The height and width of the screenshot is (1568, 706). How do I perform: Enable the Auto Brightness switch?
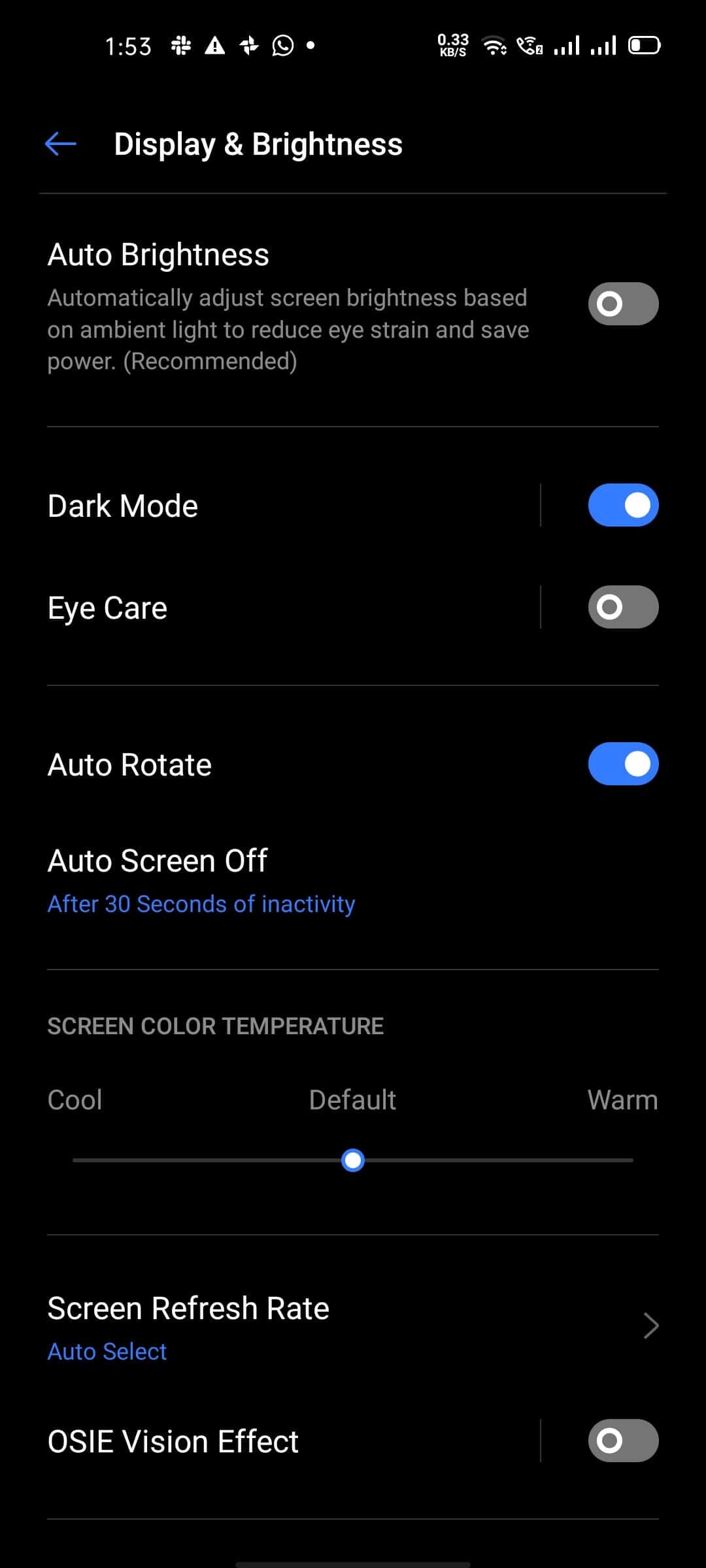623,304
